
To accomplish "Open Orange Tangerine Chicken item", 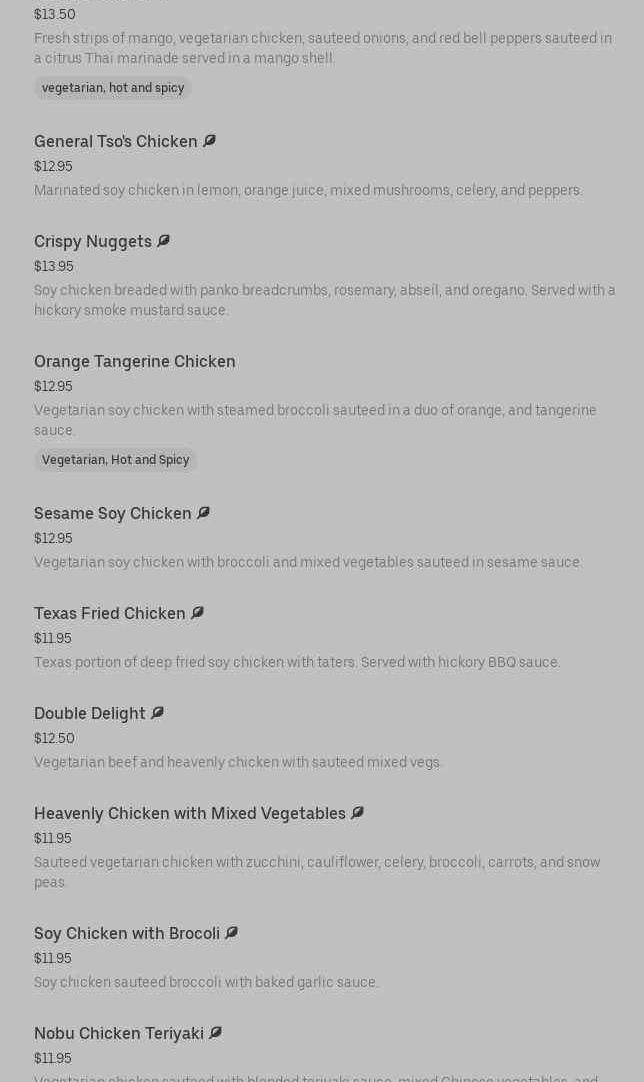I will click(x=135, y=361).
